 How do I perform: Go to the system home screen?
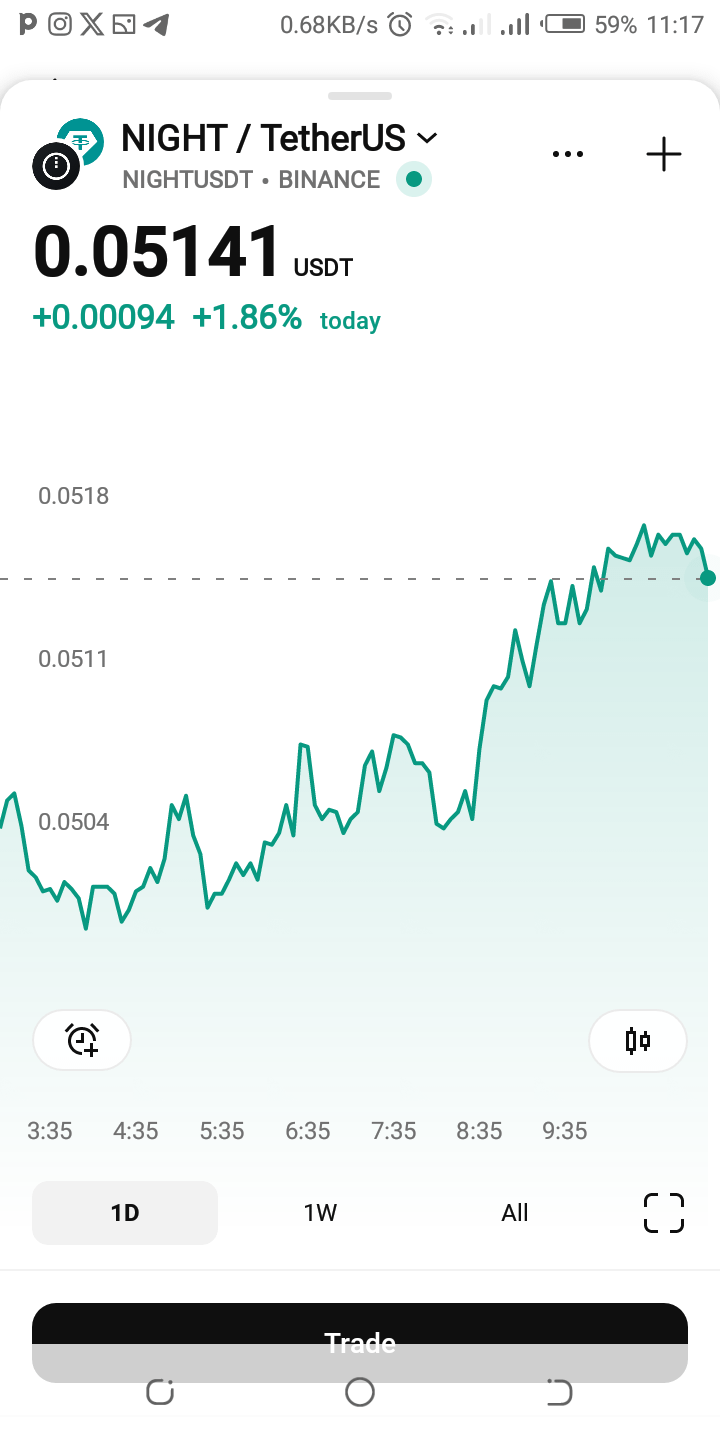click(360, 1392)
